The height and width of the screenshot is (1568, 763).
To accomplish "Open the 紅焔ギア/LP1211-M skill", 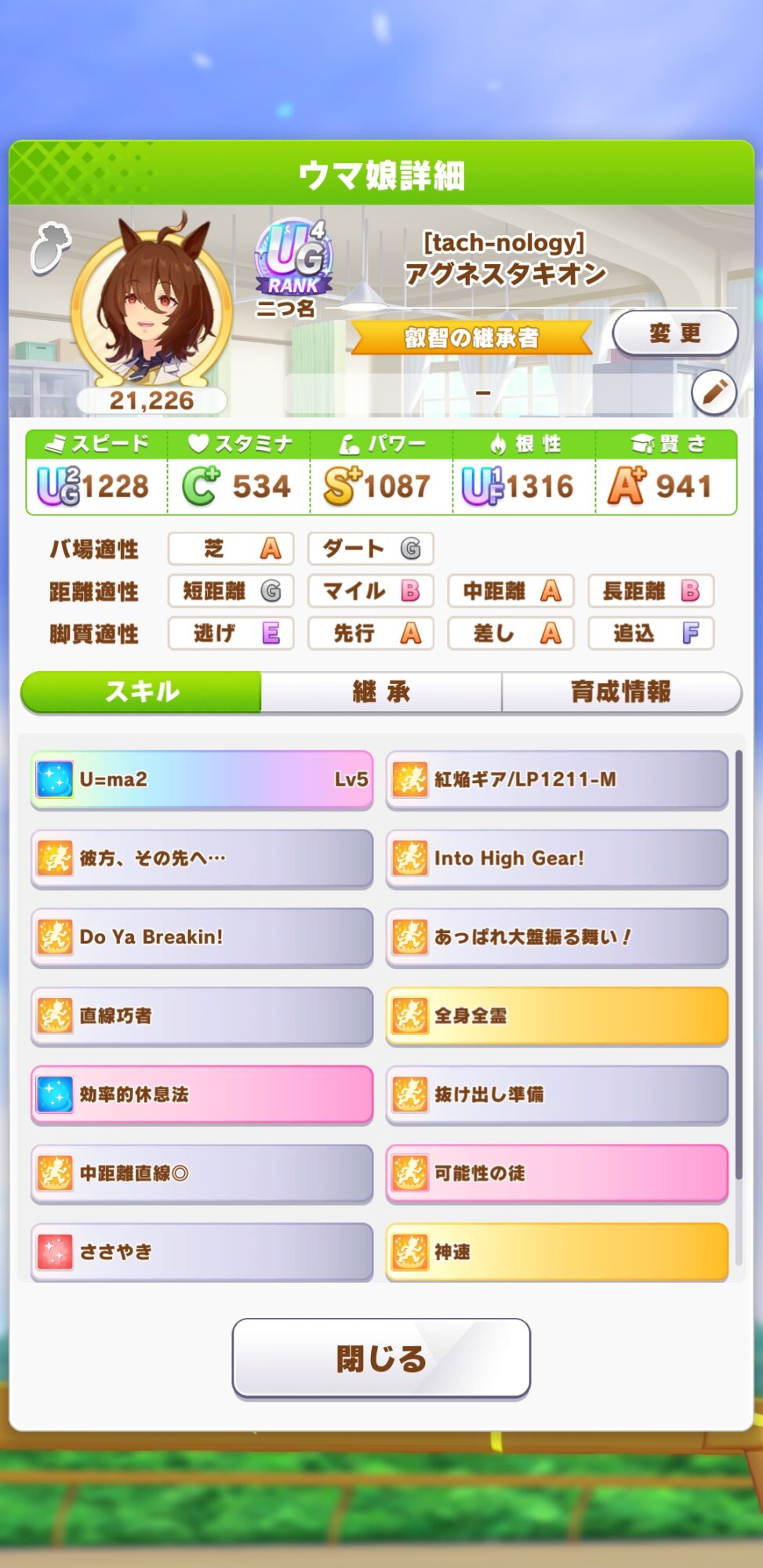I will point(557,779).
